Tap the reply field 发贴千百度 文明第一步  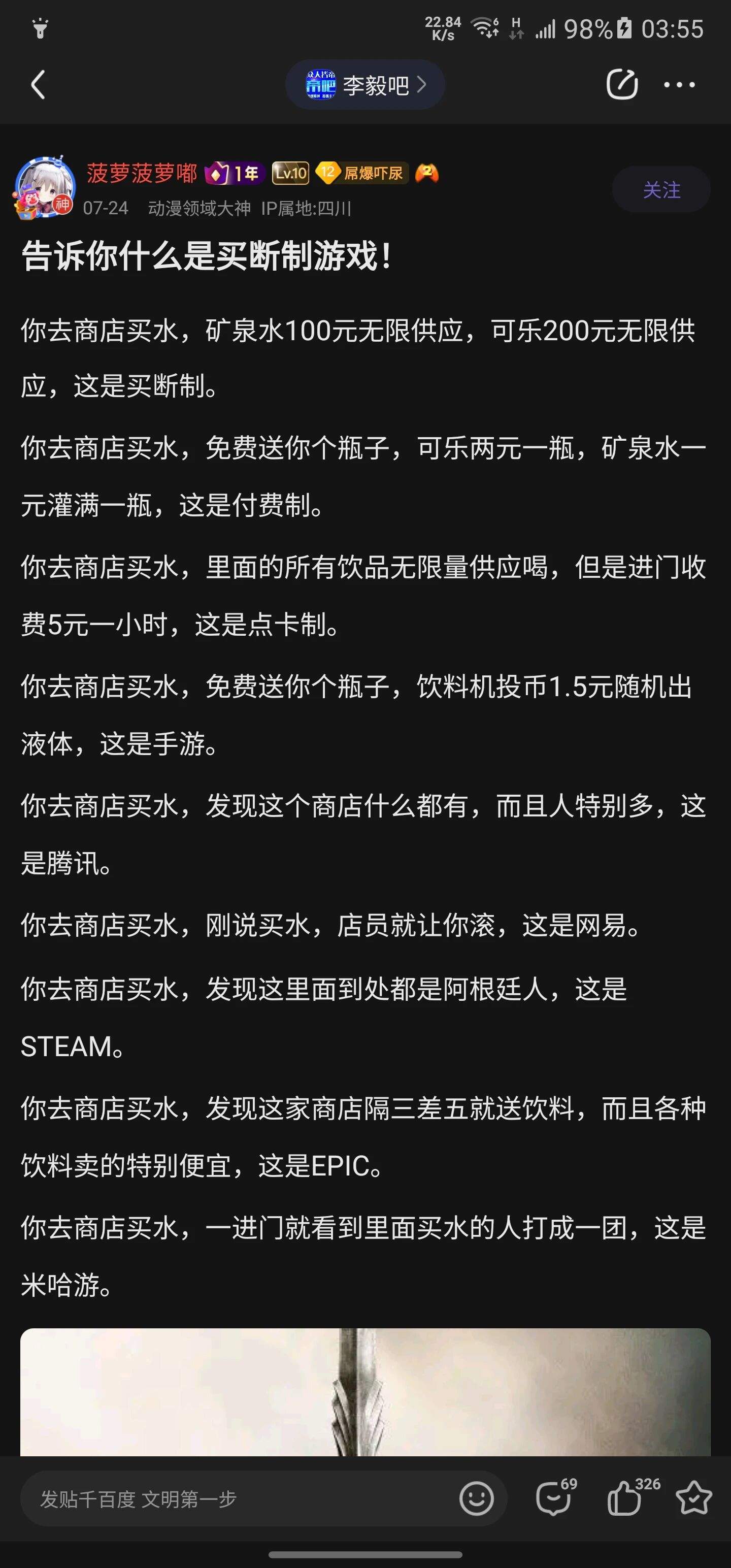[238, 1498]
